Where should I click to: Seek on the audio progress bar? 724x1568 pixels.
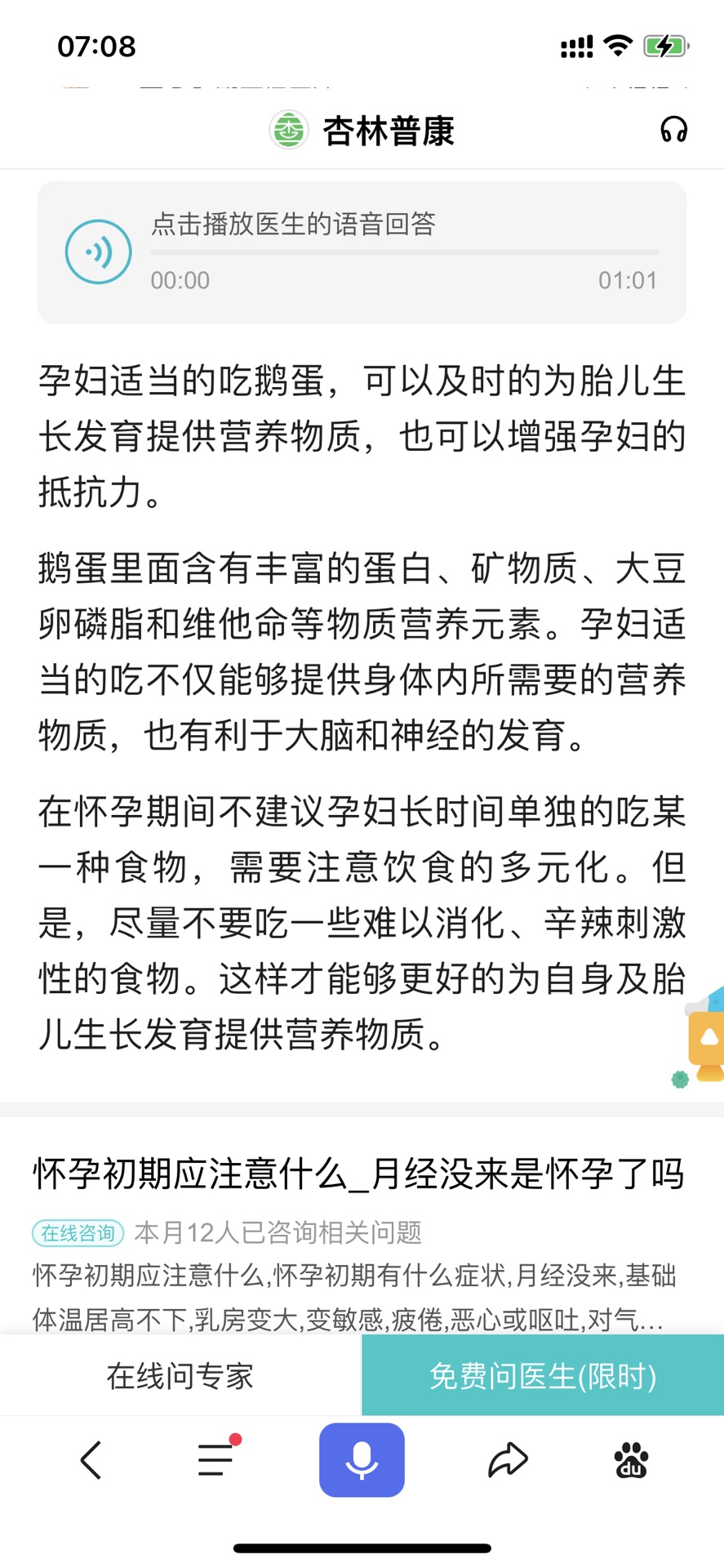tap(404, 253)
